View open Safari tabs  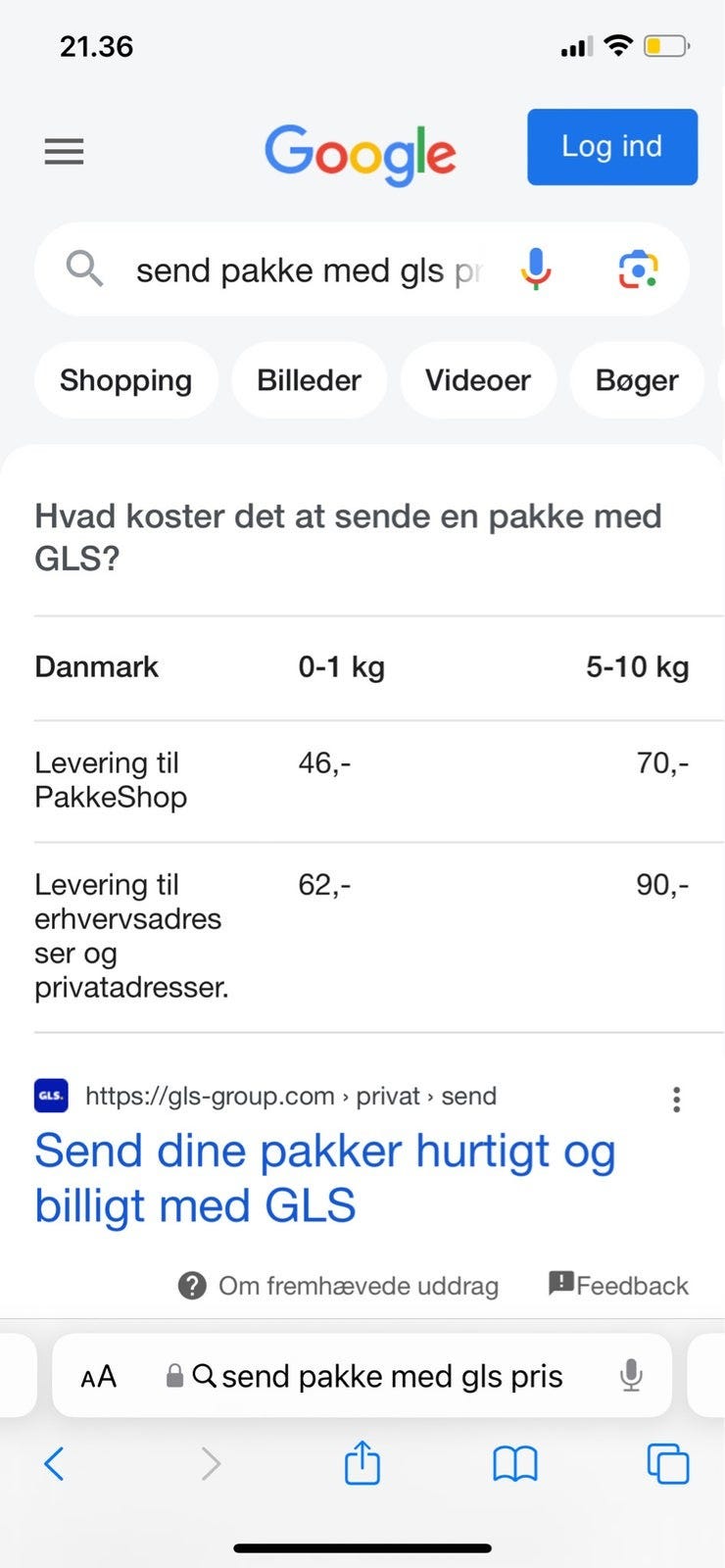point(667,1464)
